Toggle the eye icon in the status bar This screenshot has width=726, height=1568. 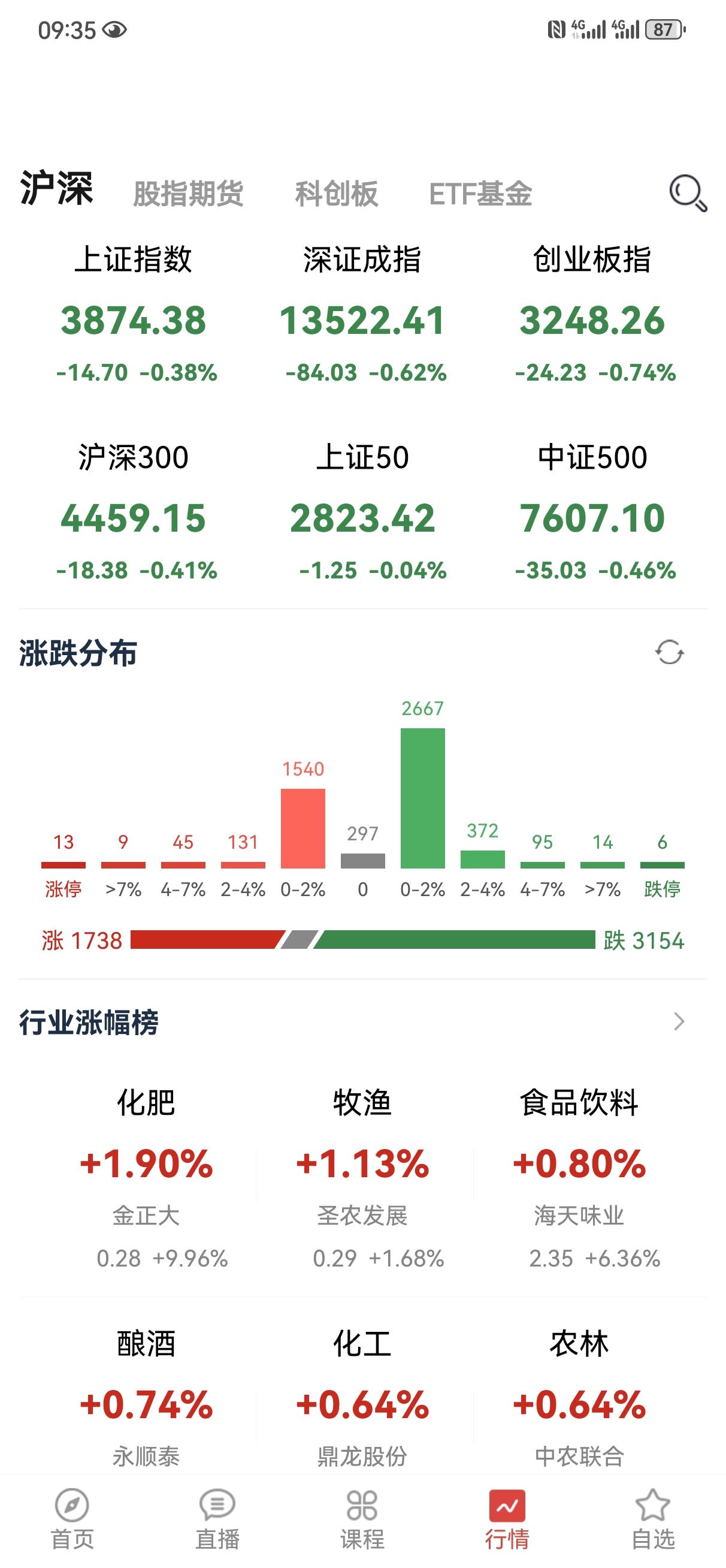pos(116,28)
